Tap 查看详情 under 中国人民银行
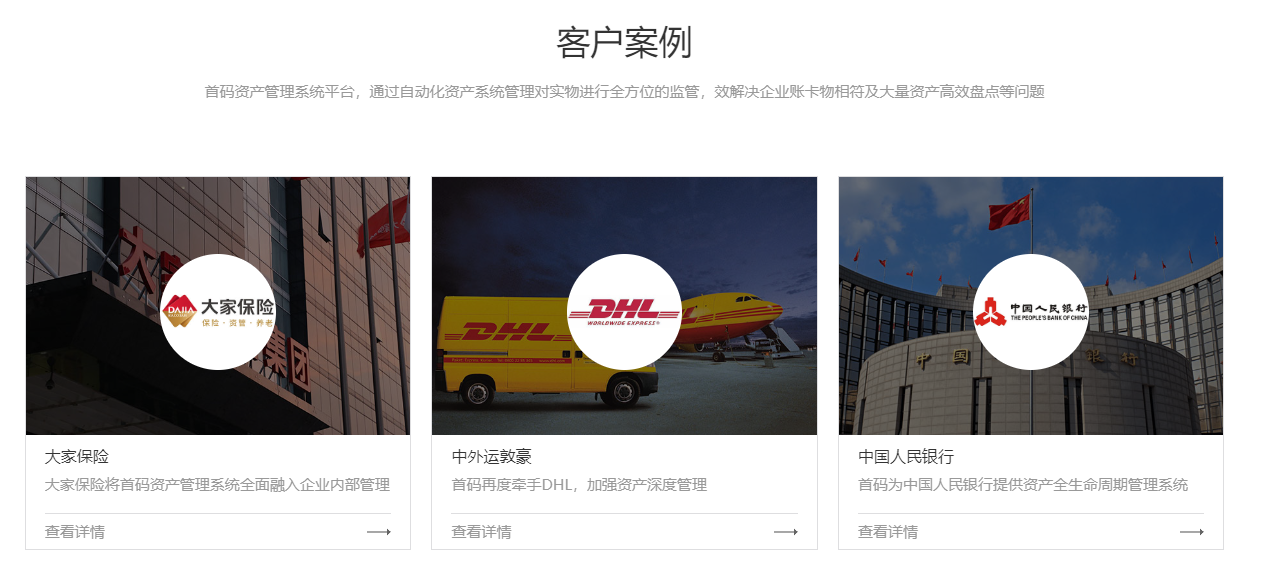Screen dimensions: 1269x584 [888, 532]
